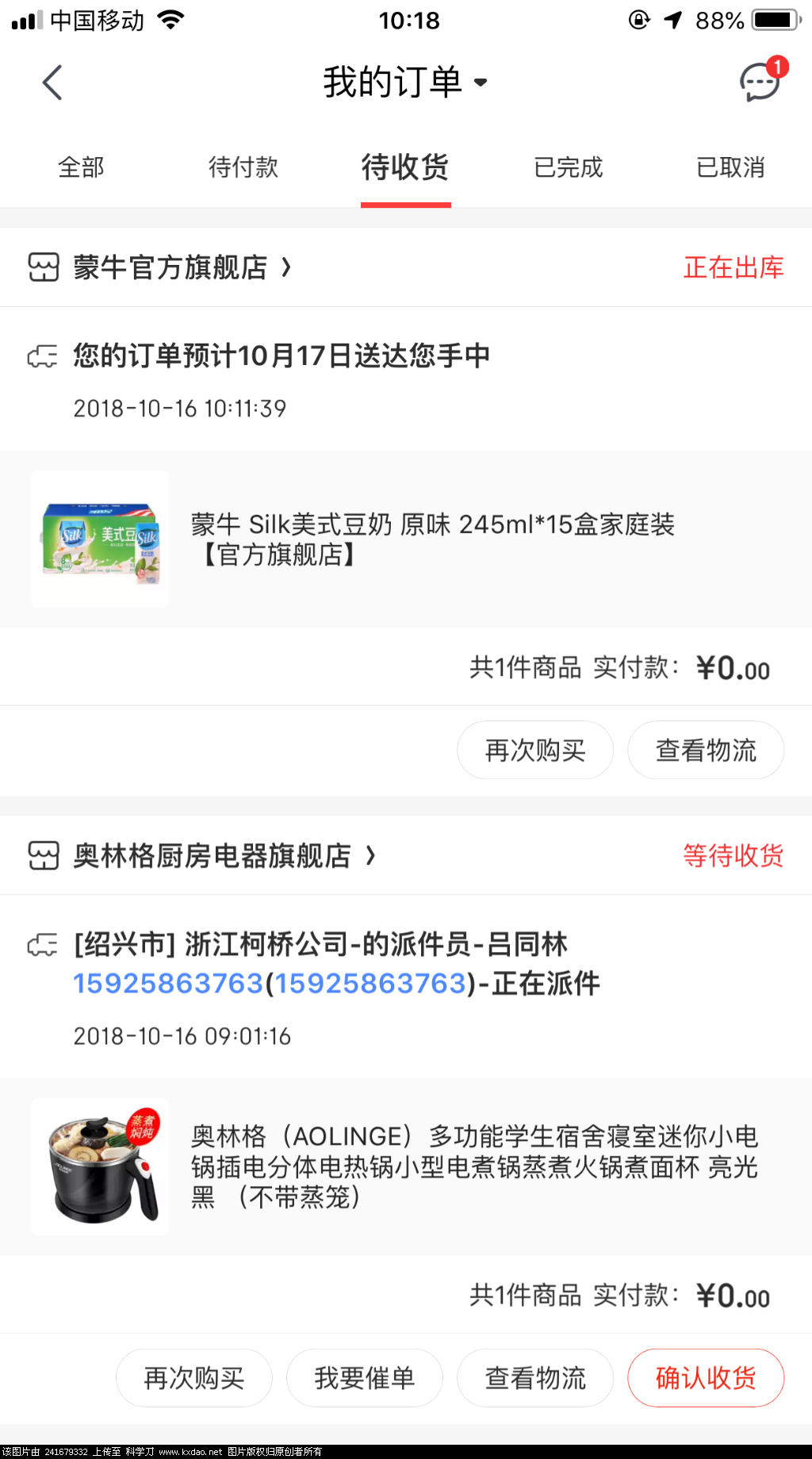Tap 查看物流 for the 奥林格 电煮锅 order
Viewport: 812px width, 1459px height.
535,1378
